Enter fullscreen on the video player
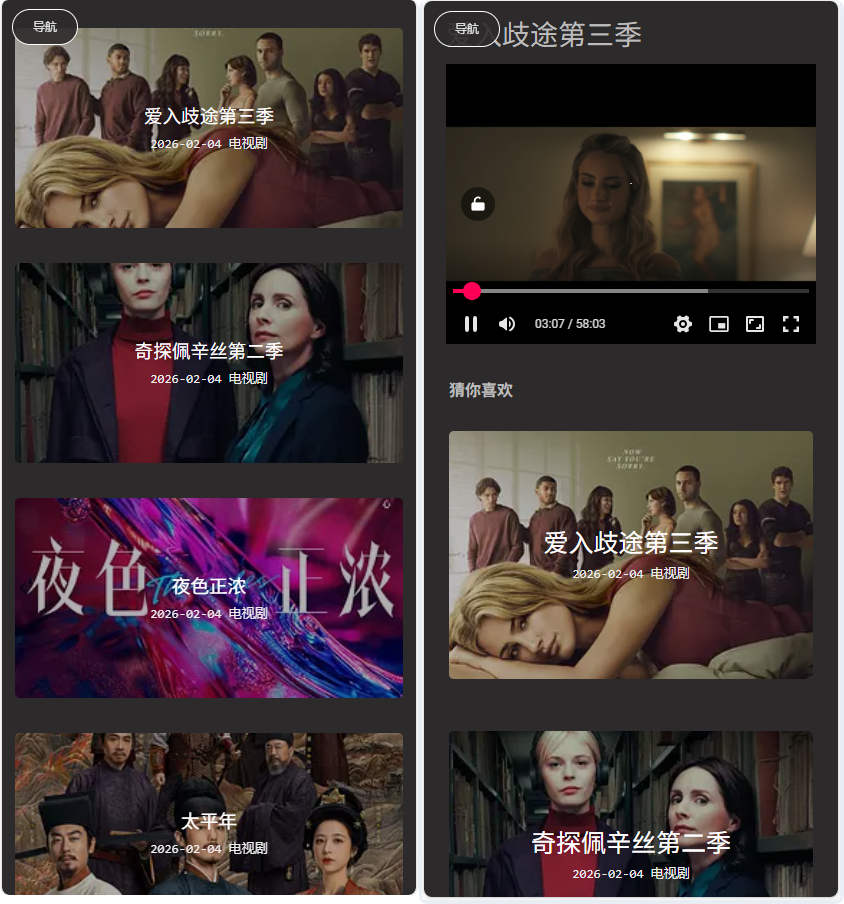 click(x=791, y=323)
